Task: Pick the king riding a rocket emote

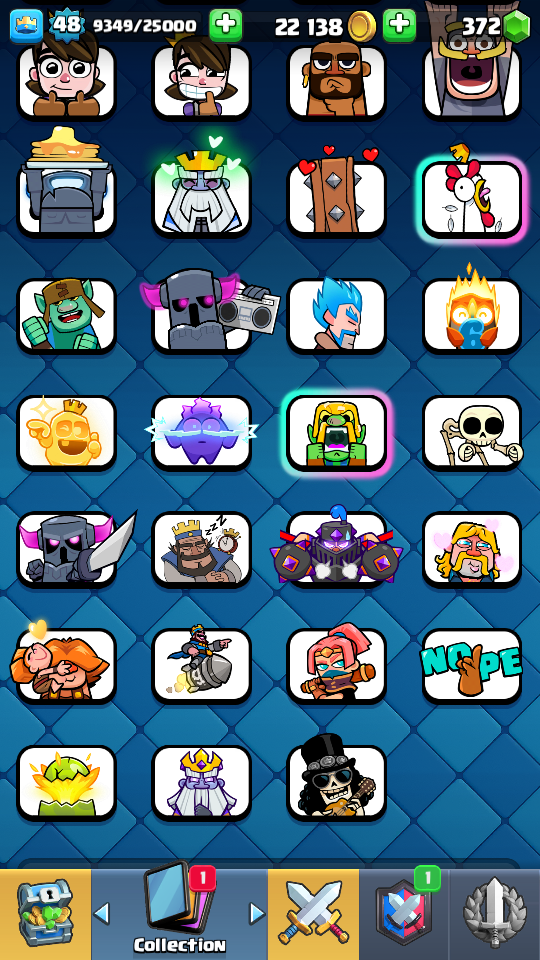Action: tap(201, 666)
